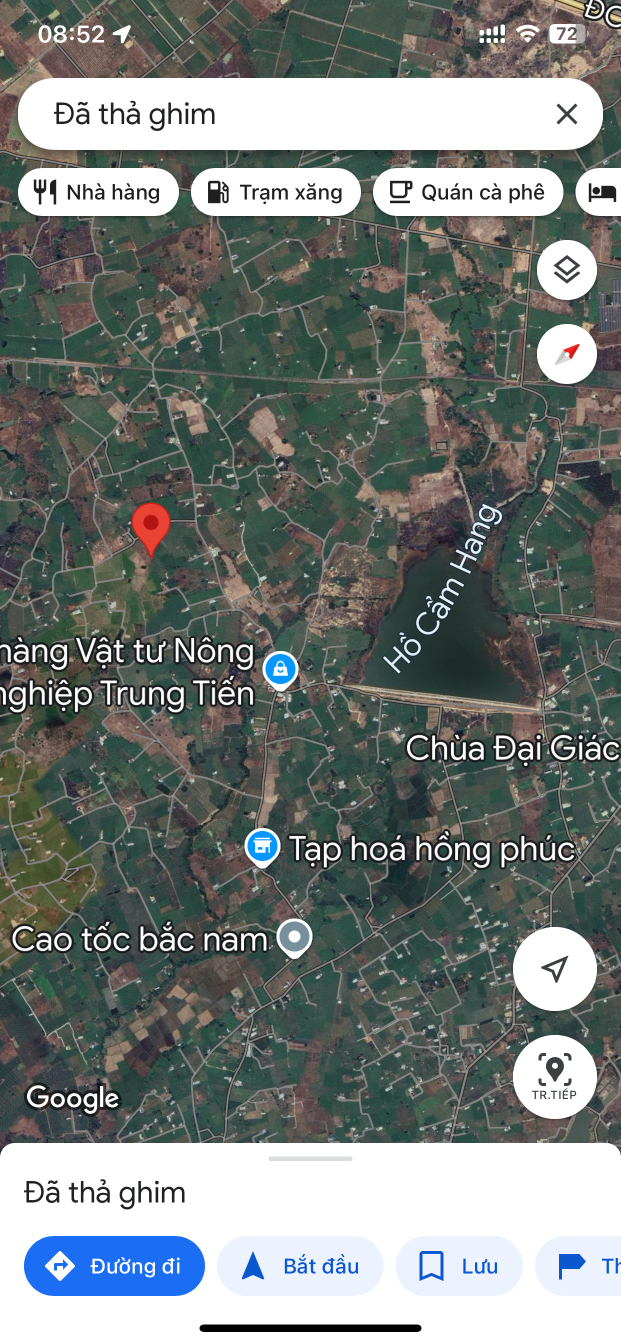Start navigation with Bắt đầu

(x=300, y=1266)
